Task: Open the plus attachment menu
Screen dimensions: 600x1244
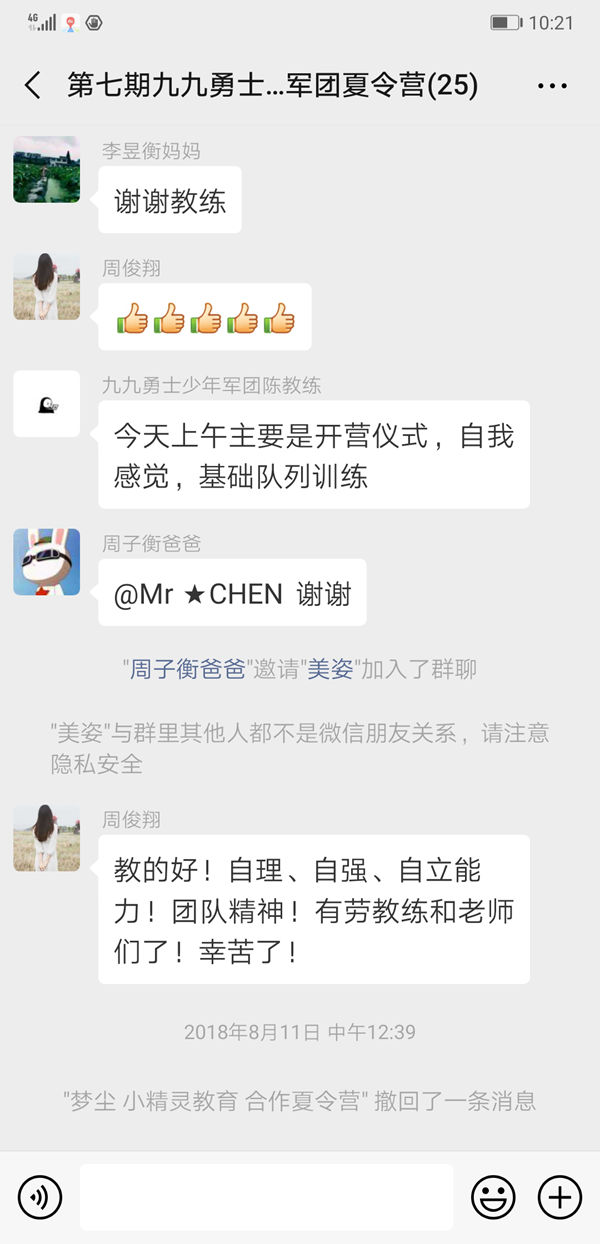Action: pos(559,1196)
